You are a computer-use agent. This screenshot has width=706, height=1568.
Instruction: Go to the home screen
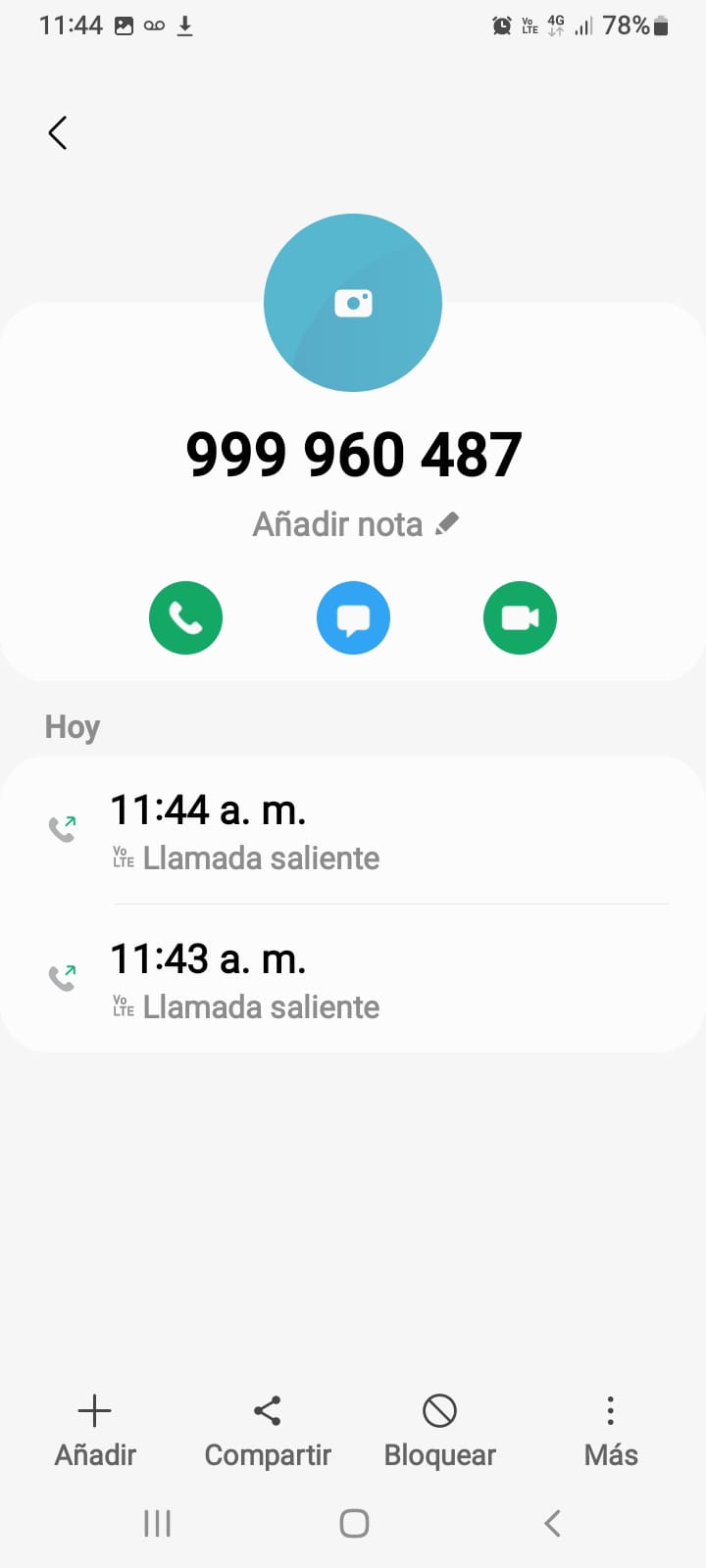tap(354, 1523)
